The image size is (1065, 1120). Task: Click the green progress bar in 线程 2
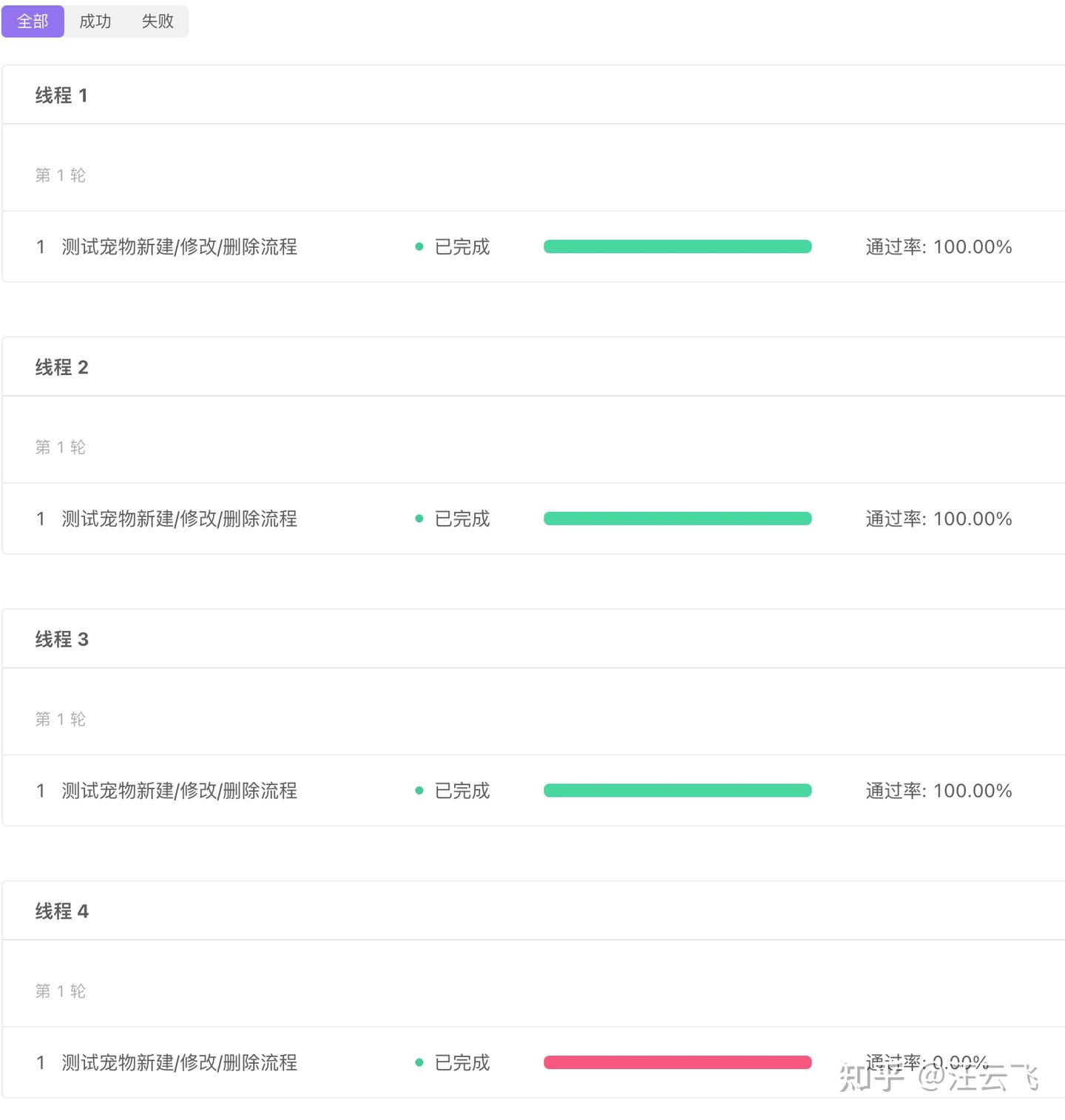pyautogui.click(x=677, y=518)
